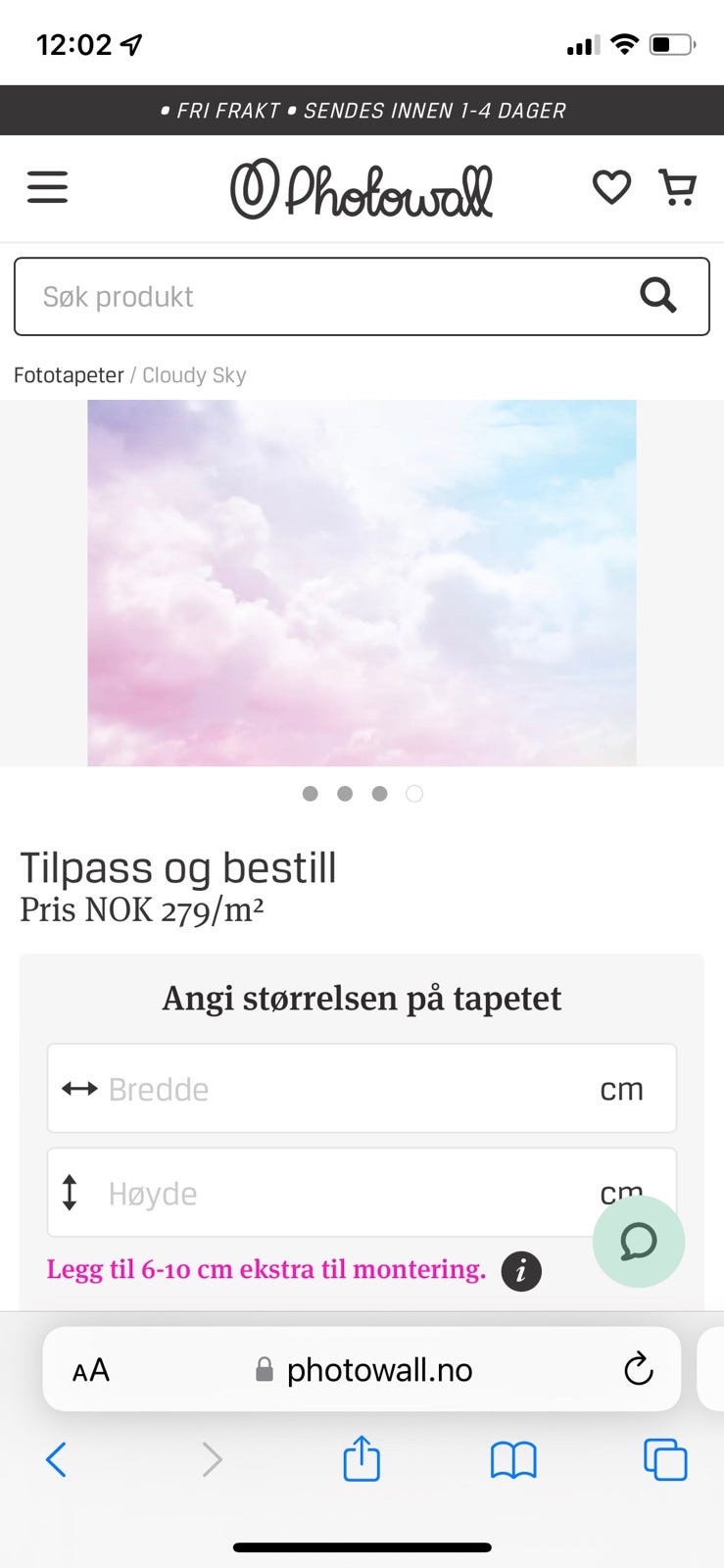This screenshot has height=1568, width=724.
Task: Open the hamburger navigation menu
Action: pos(47,187)
